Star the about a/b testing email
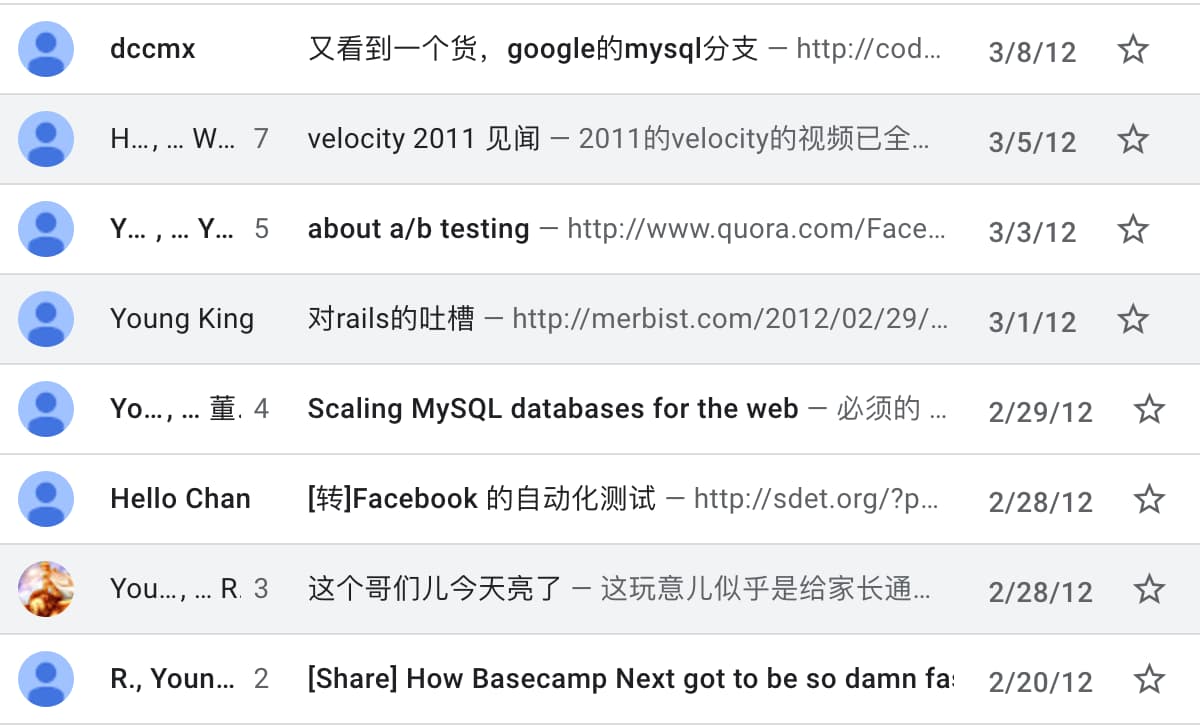This screenshot has height=726, width=1200. (1132, 229)
